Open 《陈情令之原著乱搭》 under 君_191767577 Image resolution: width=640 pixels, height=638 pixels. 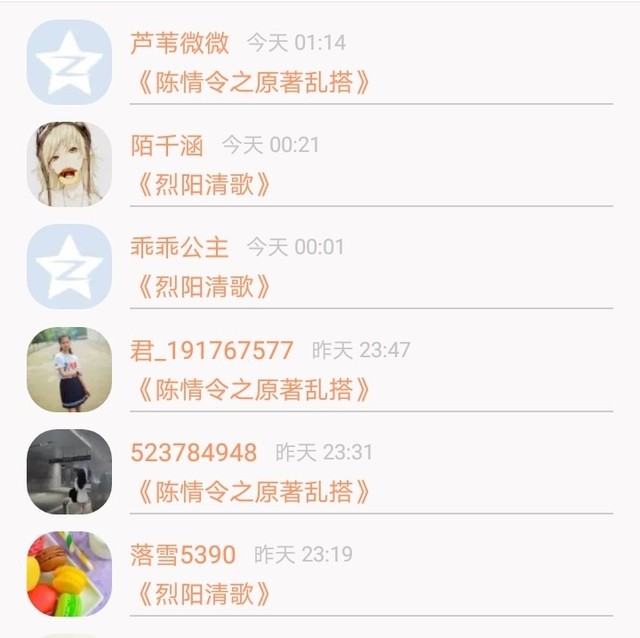252,390
